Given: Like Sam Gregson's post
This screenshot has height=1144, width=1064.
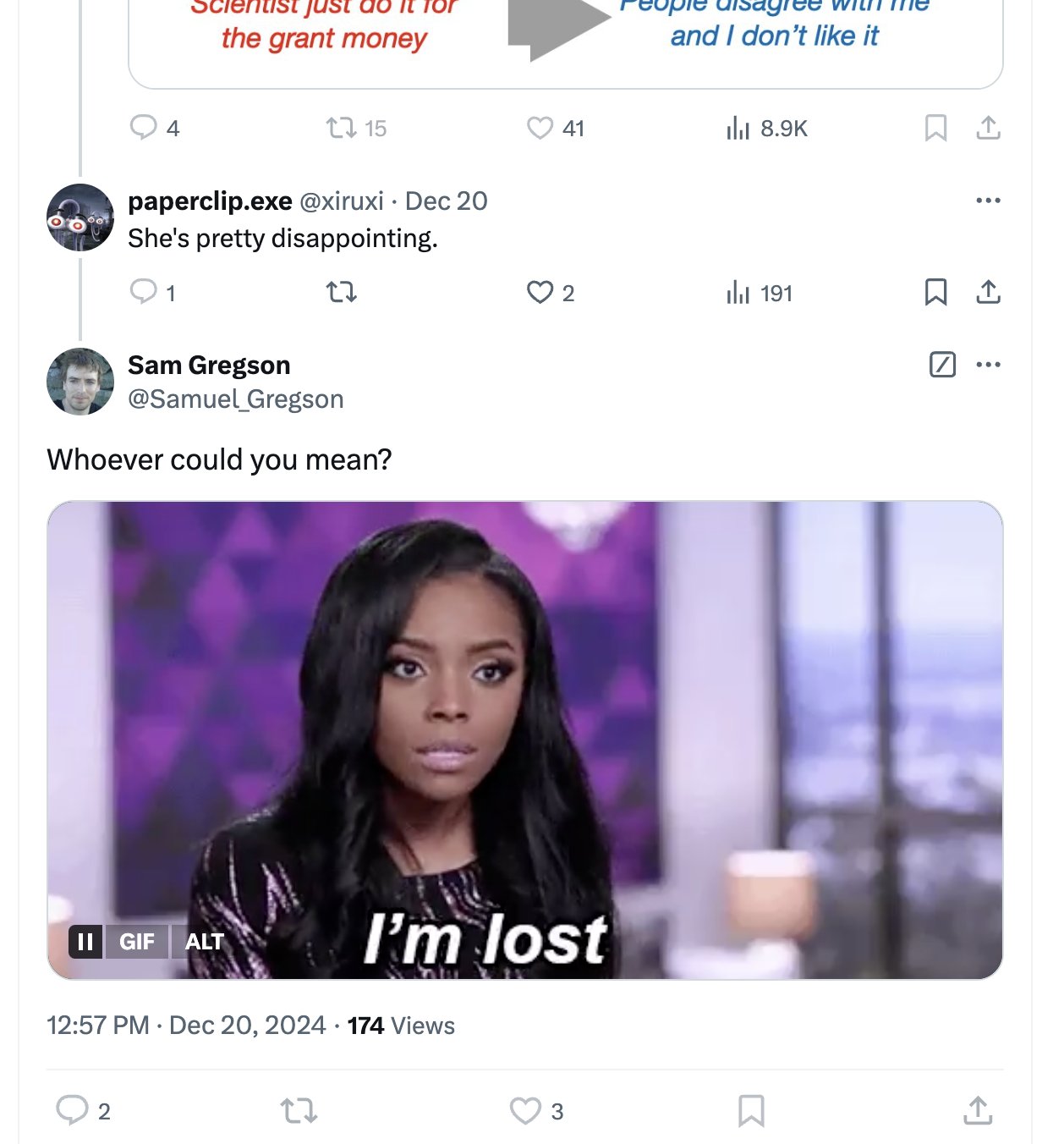Looking at the screenshot, I should [x=525, y=1110].
